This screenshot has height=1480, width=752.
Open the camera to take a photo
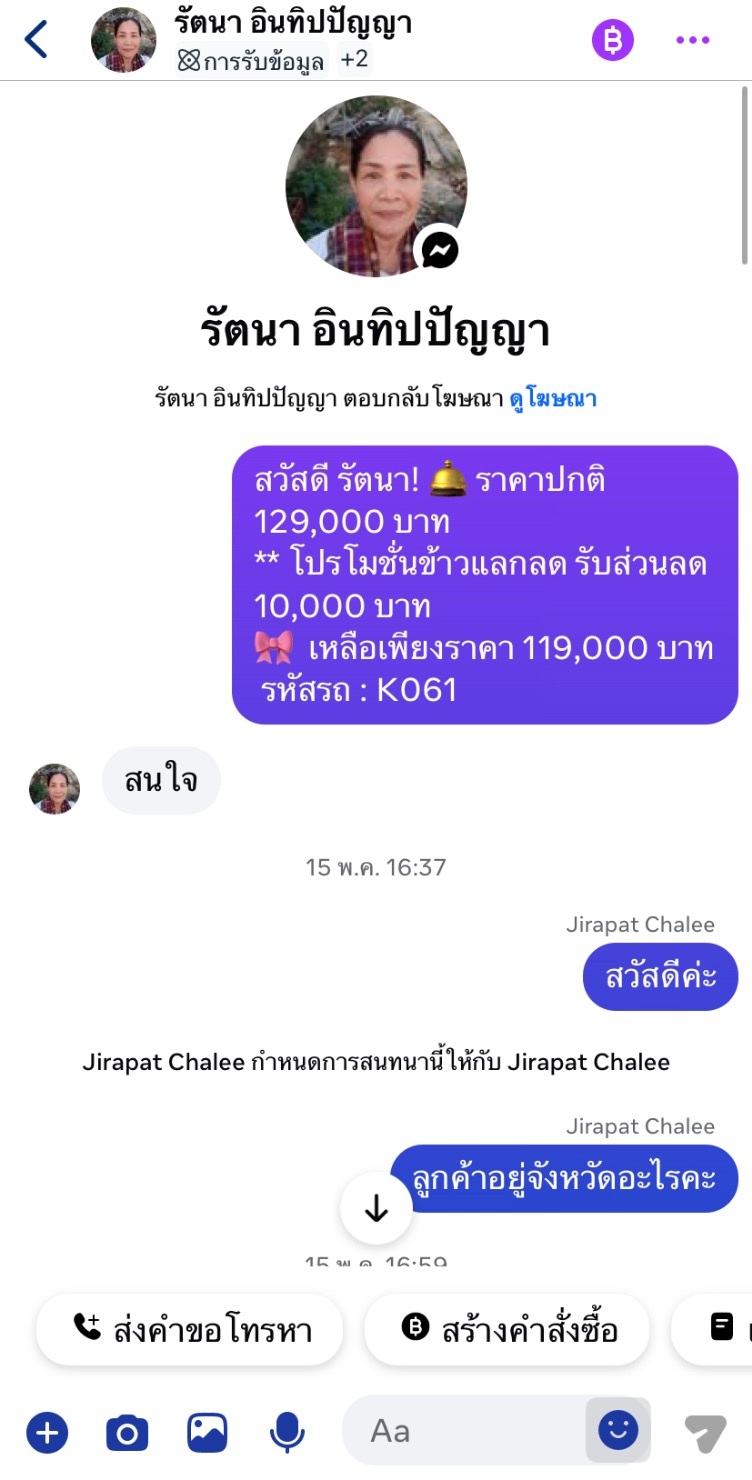pyautogui.click(x=127, y=1433)
